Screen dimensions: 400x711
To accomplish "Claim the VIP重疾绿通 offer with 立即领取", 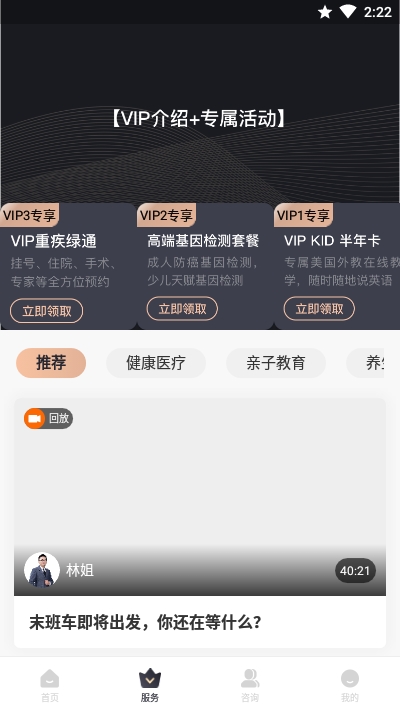I will click(x=46, y=311).
